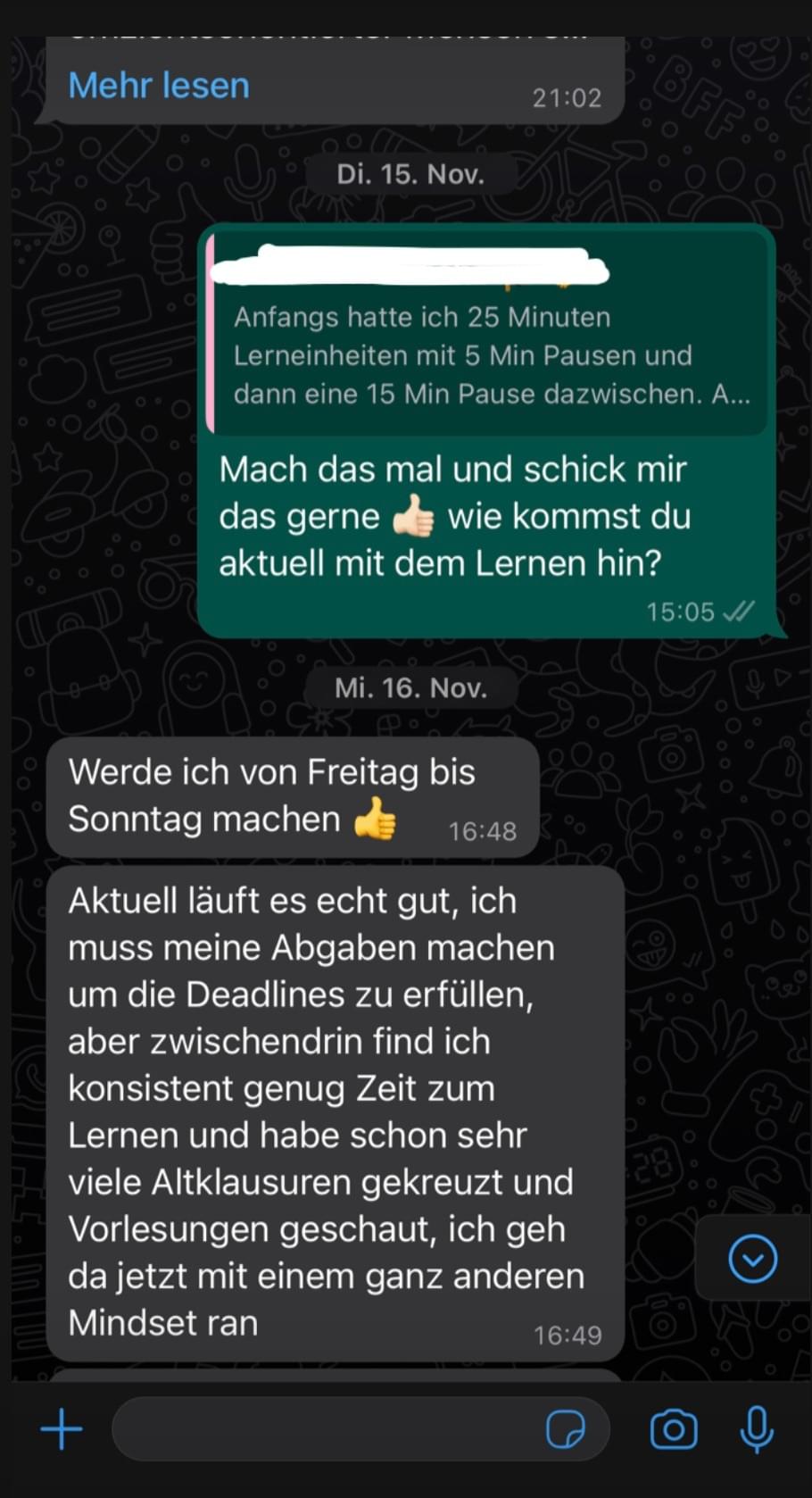Record a voice message

[756, 1429]
